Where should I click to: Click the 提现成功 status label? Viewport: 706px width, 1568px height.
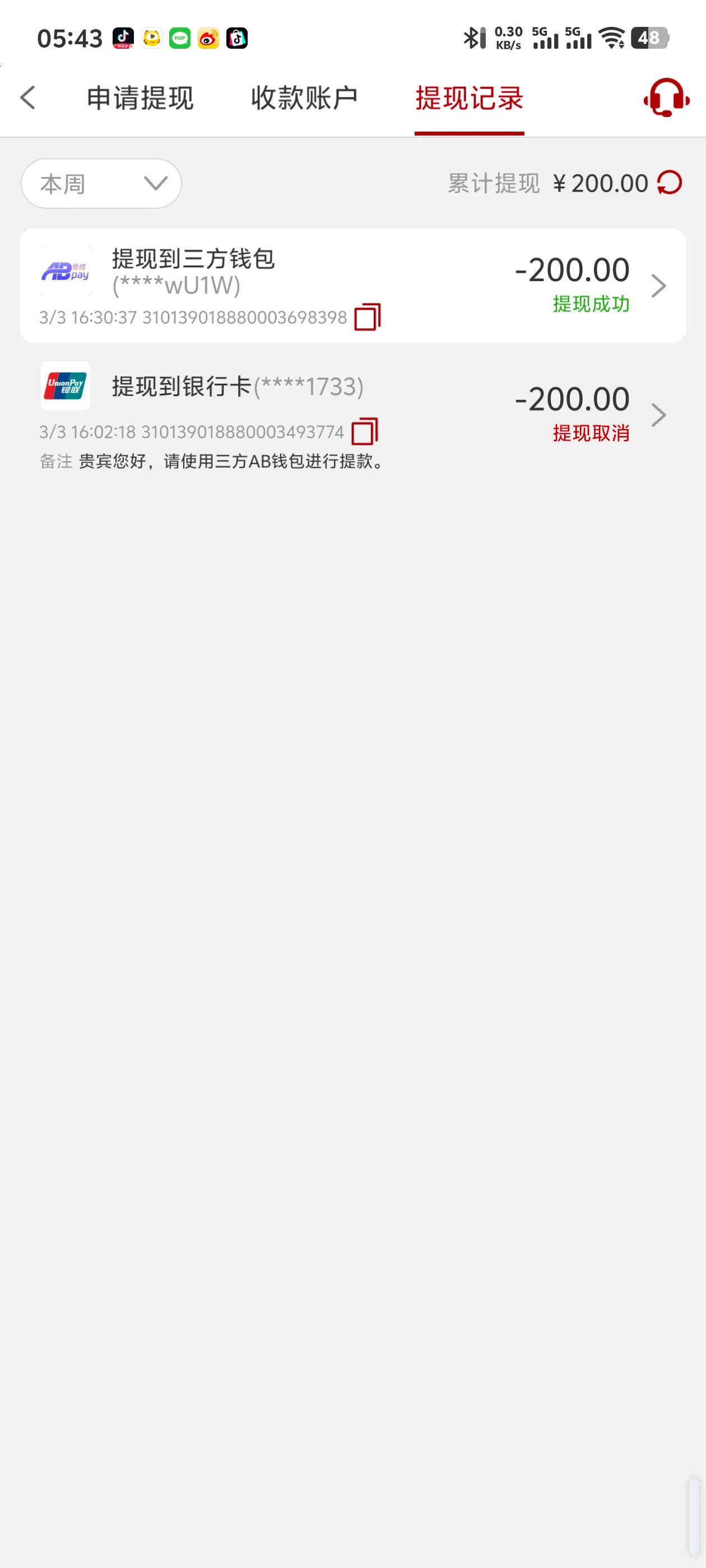point(589,305)
